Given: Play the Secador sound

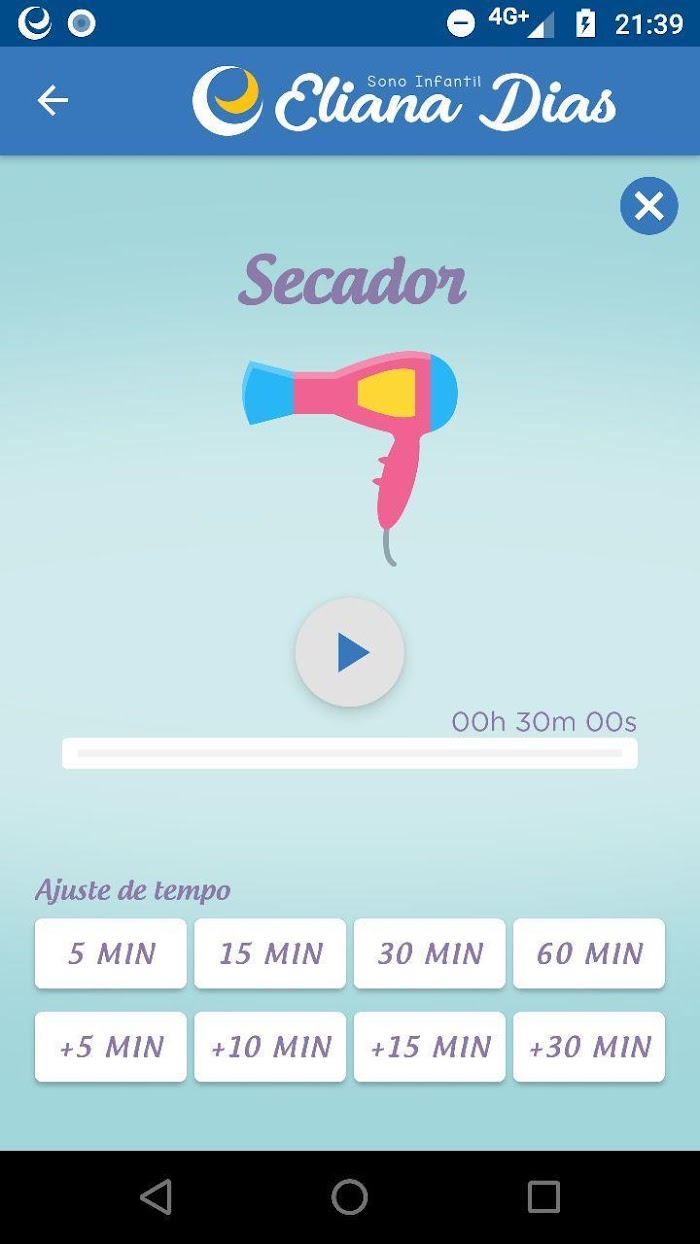Looking at the screenshot, I should pos(350,652).
